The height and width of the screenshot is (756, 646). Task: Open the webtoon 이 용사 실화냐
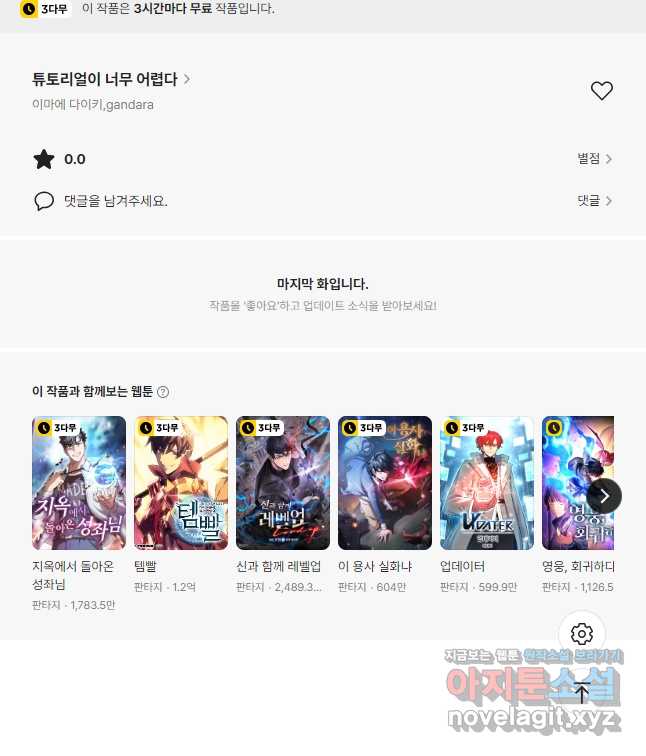tap(385, 483)
